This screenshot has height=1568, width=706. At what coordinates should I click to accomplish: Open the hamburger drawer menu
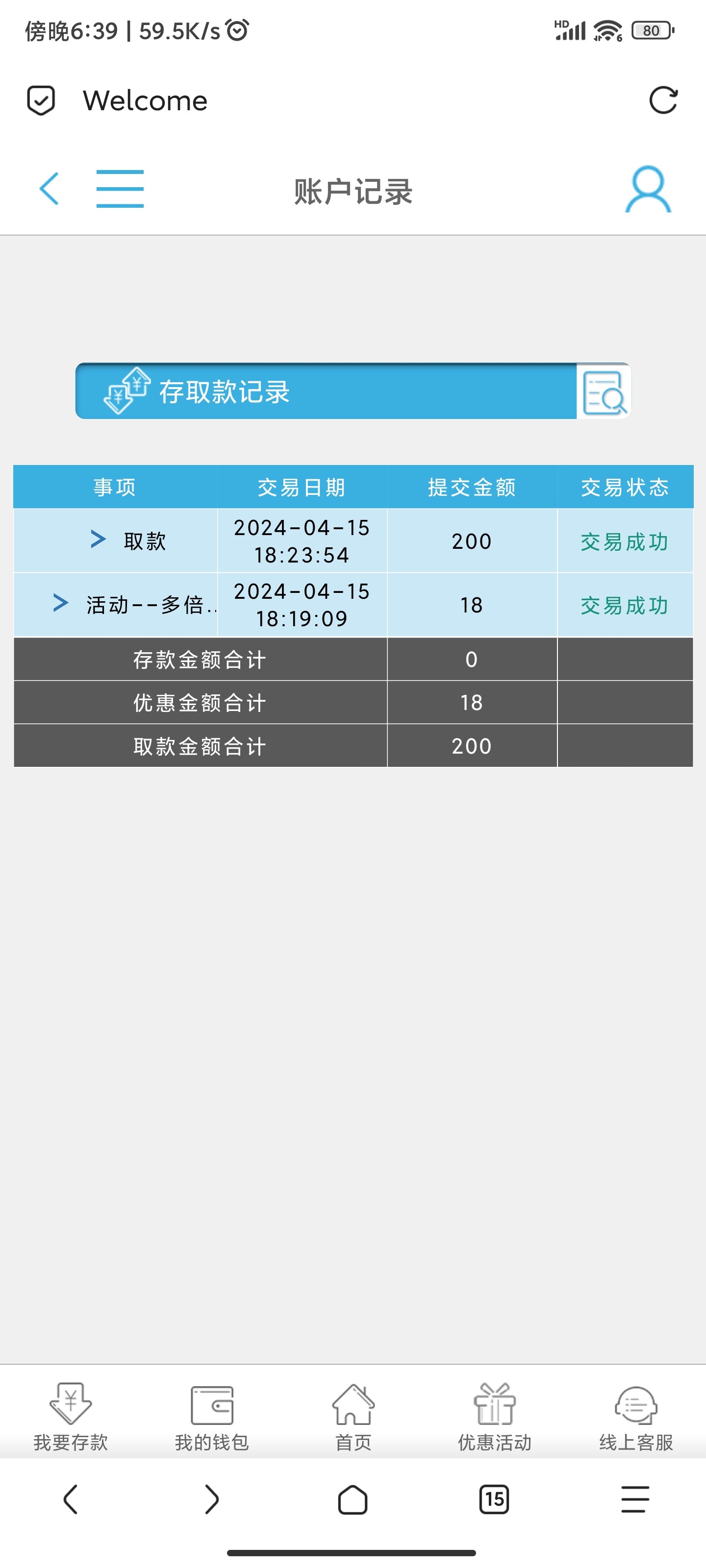coord(120,189)
